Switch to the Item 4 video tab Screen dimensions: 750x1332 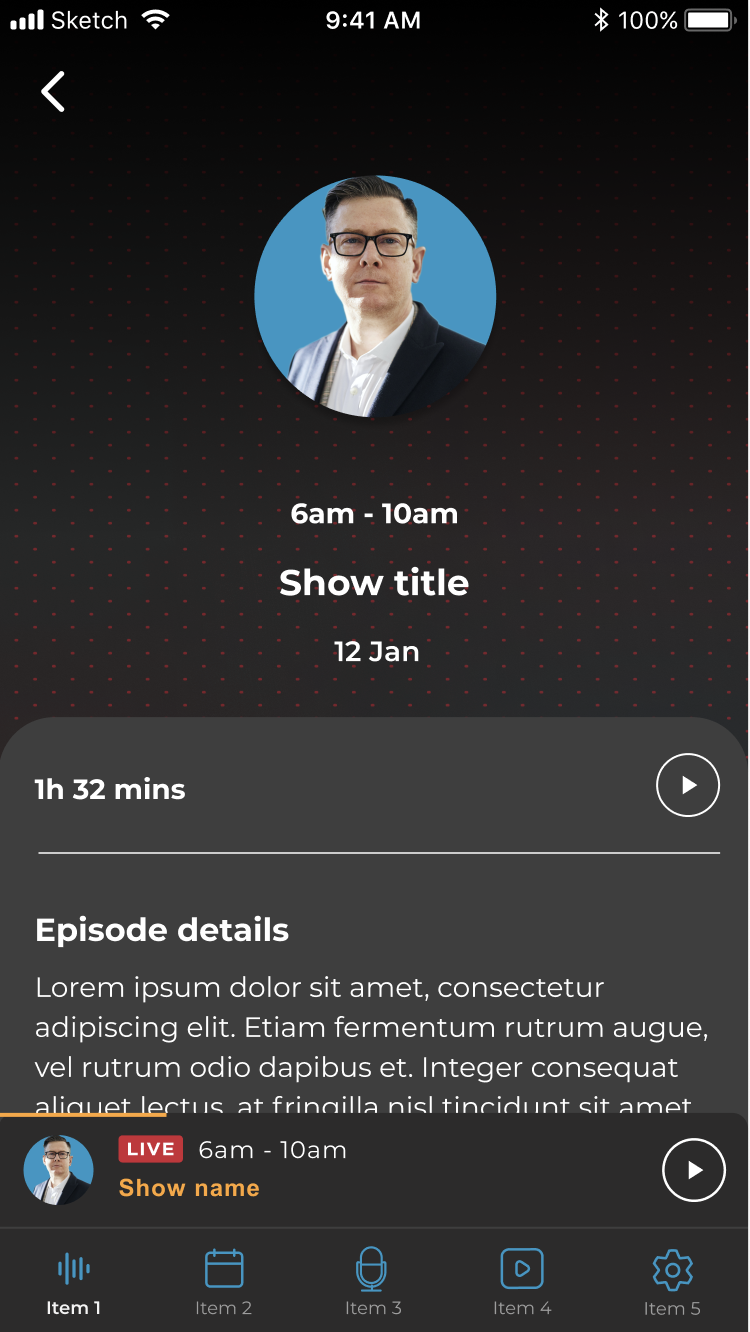pos(522,1283)
